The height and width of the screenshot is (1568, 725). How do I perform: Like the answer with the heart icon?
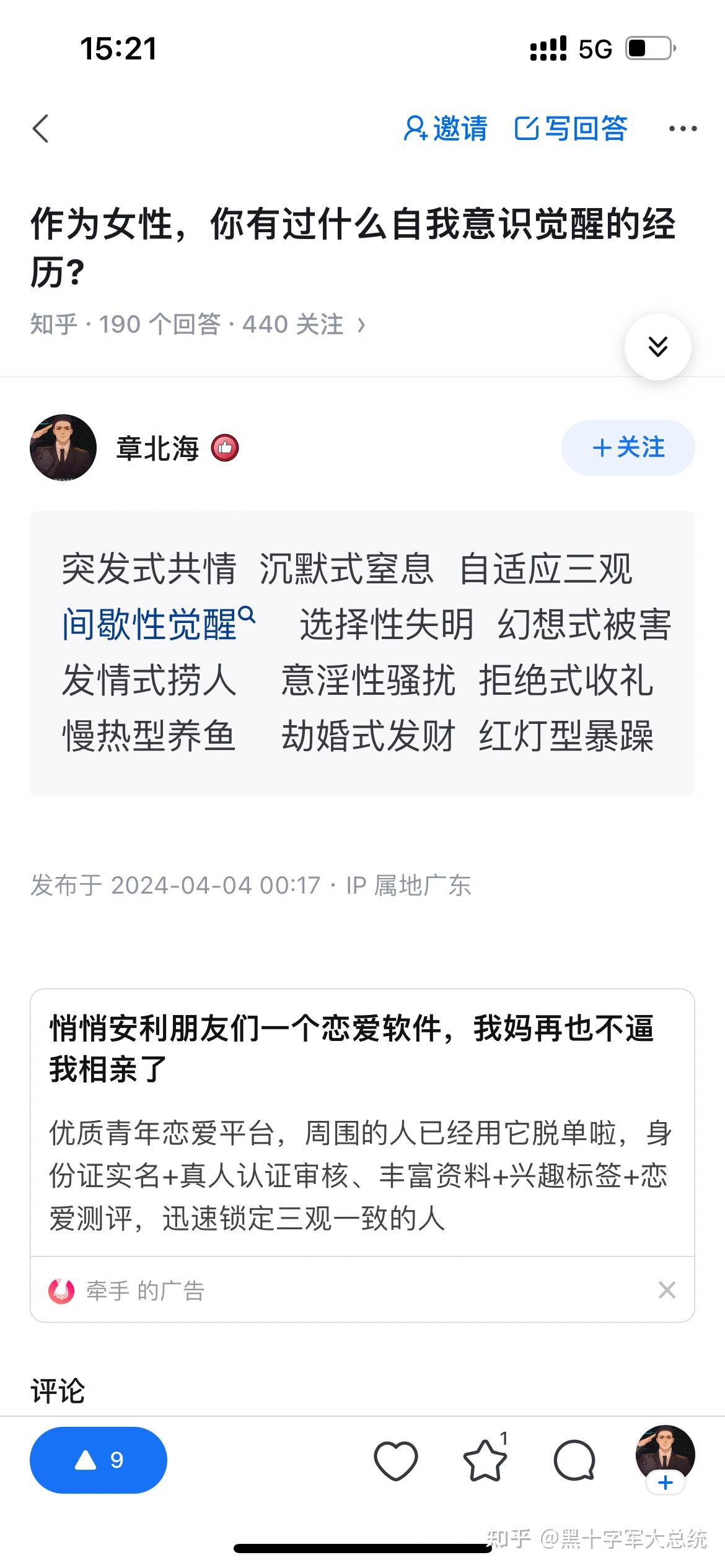(x=395, y=1461)
